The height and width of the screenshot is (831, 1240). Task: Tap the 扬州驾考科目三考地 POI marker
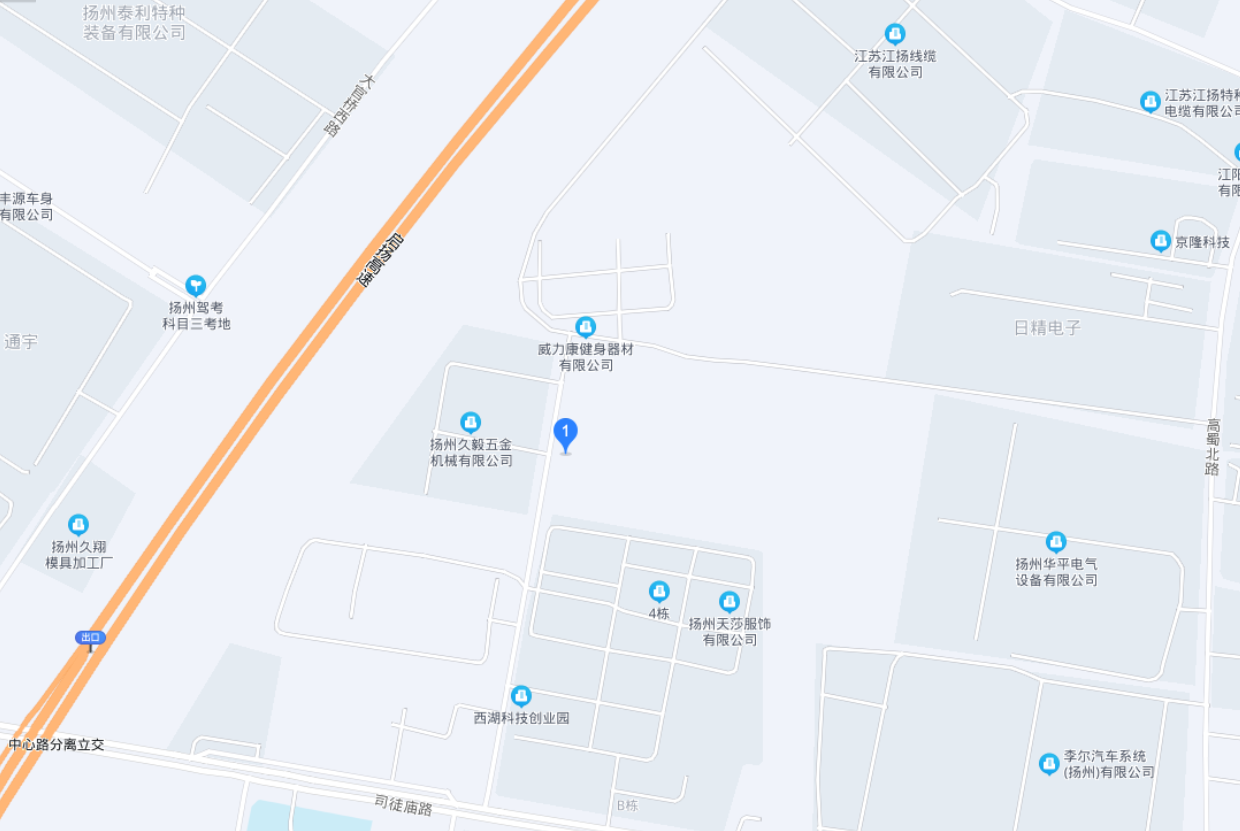coord(196,286)
